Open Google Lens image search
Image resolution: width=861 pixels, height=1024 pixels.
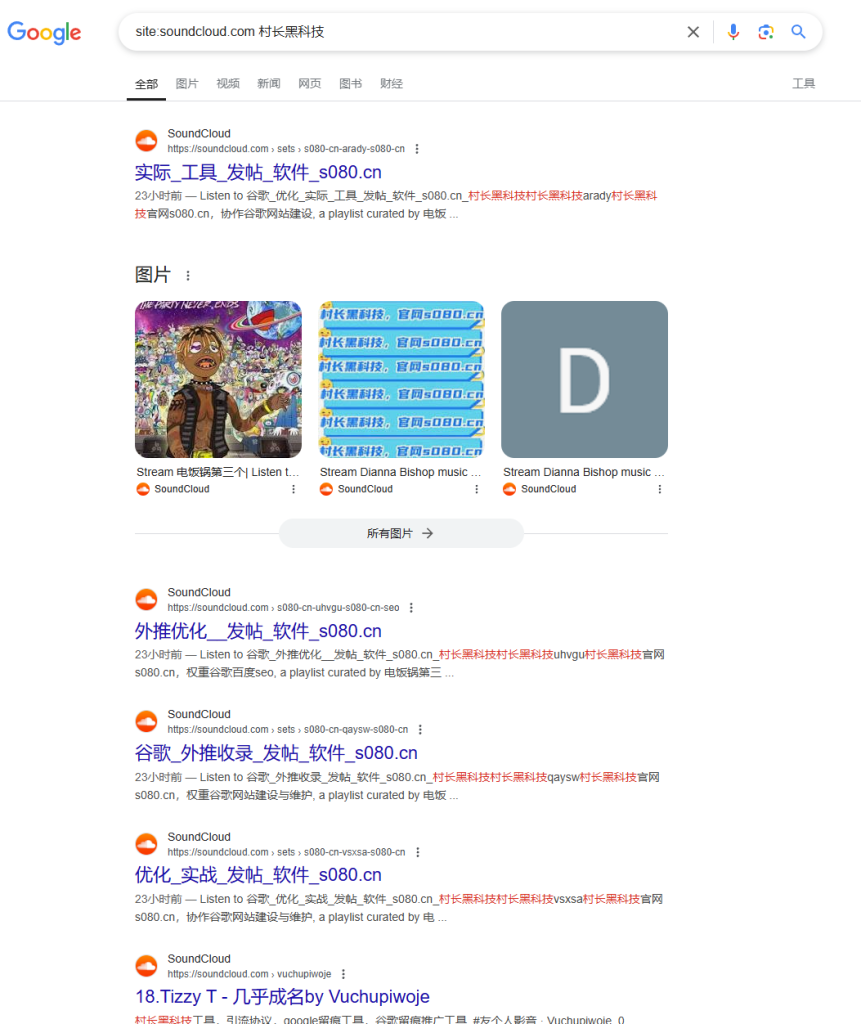pyautogui.click(x=765, y=32)
